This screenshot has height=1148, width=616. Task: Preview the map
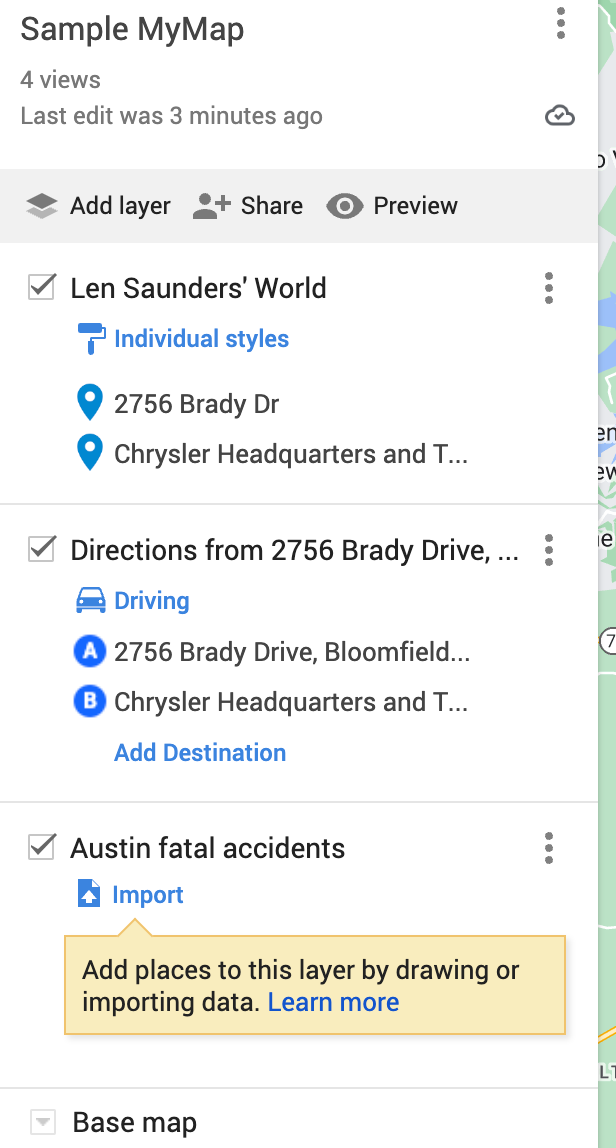[x=392, y=206]
